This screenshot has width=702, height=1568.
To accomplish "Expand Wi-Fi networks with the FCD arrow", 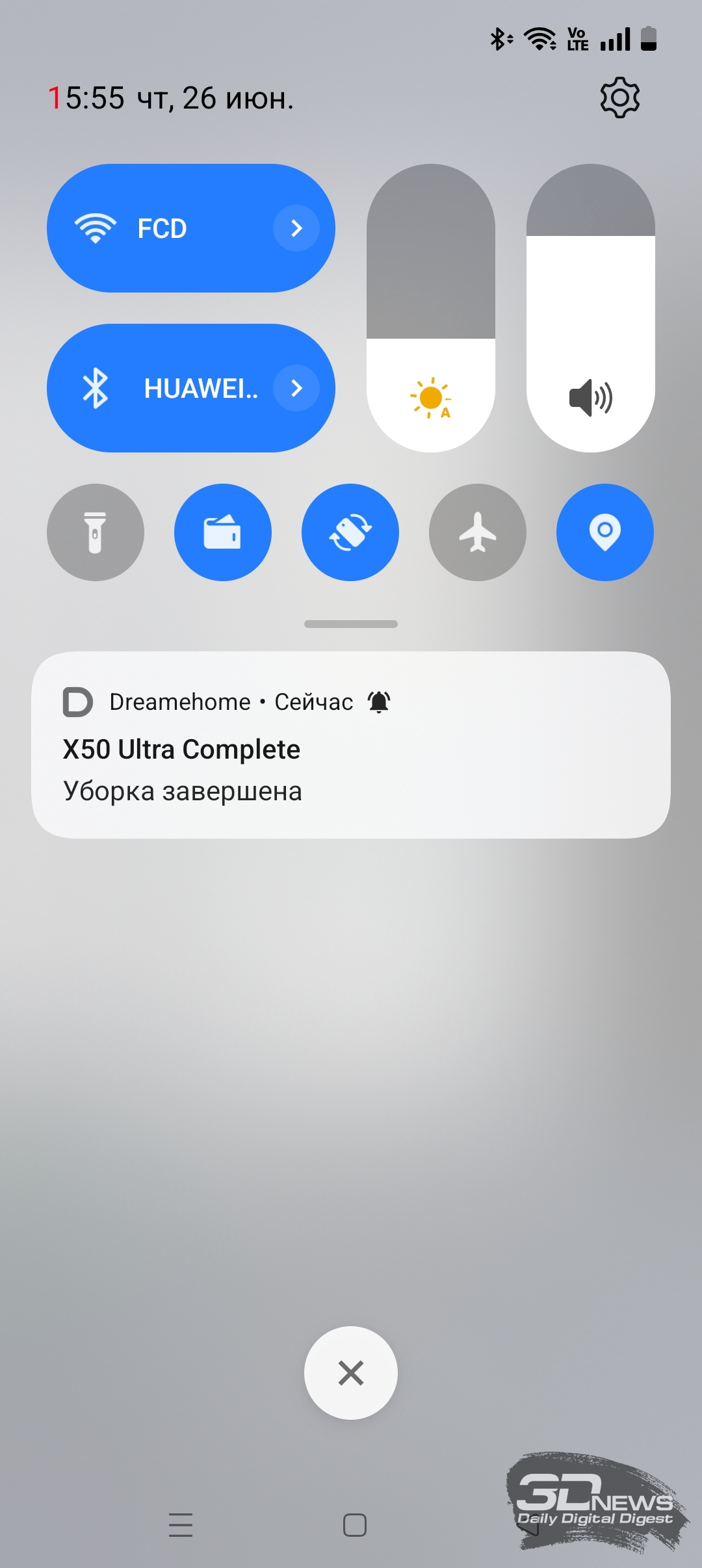I will click(x=296, y=228).
